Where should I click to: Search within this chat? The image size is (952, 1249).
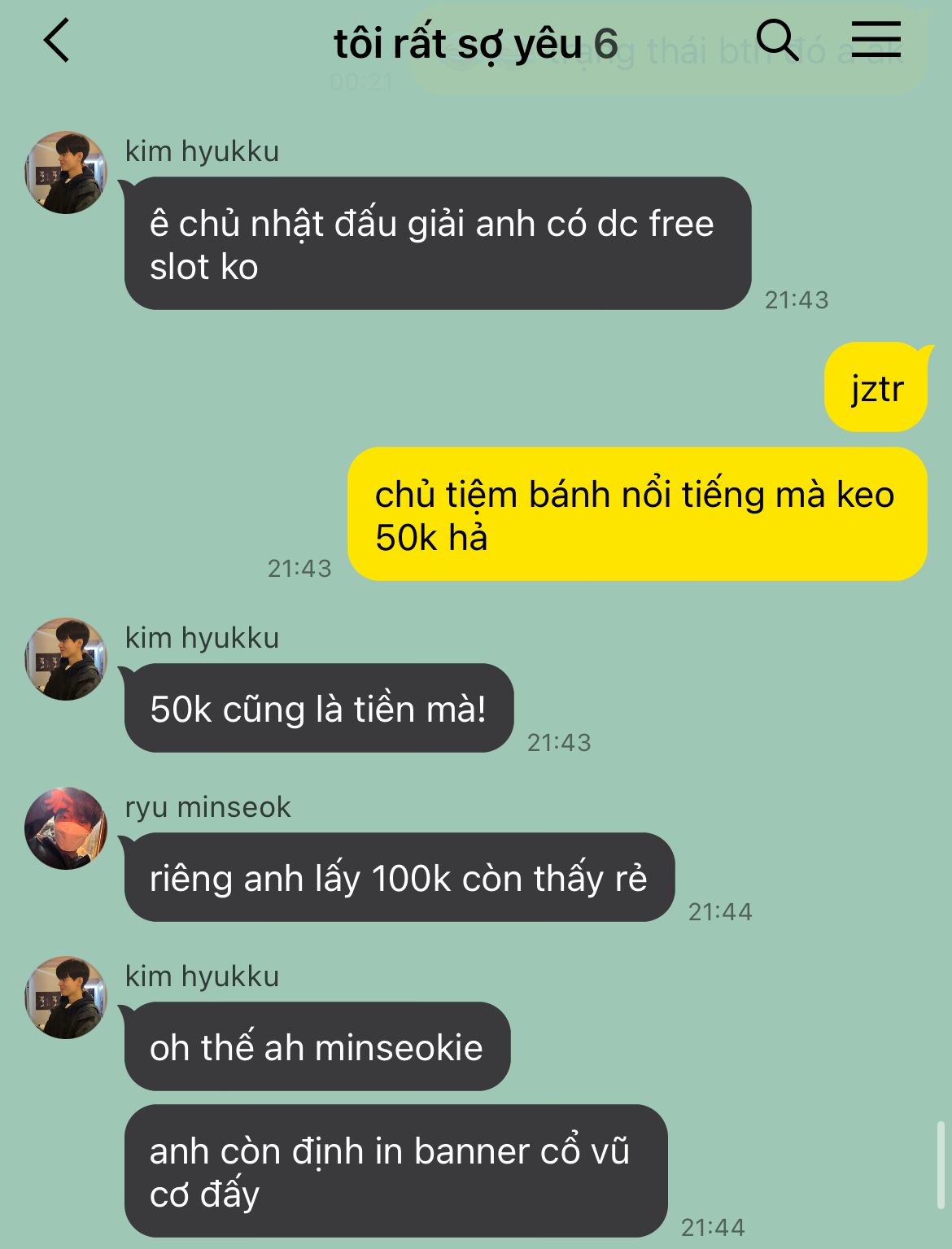pyautogui.click(x=778, y=40)
